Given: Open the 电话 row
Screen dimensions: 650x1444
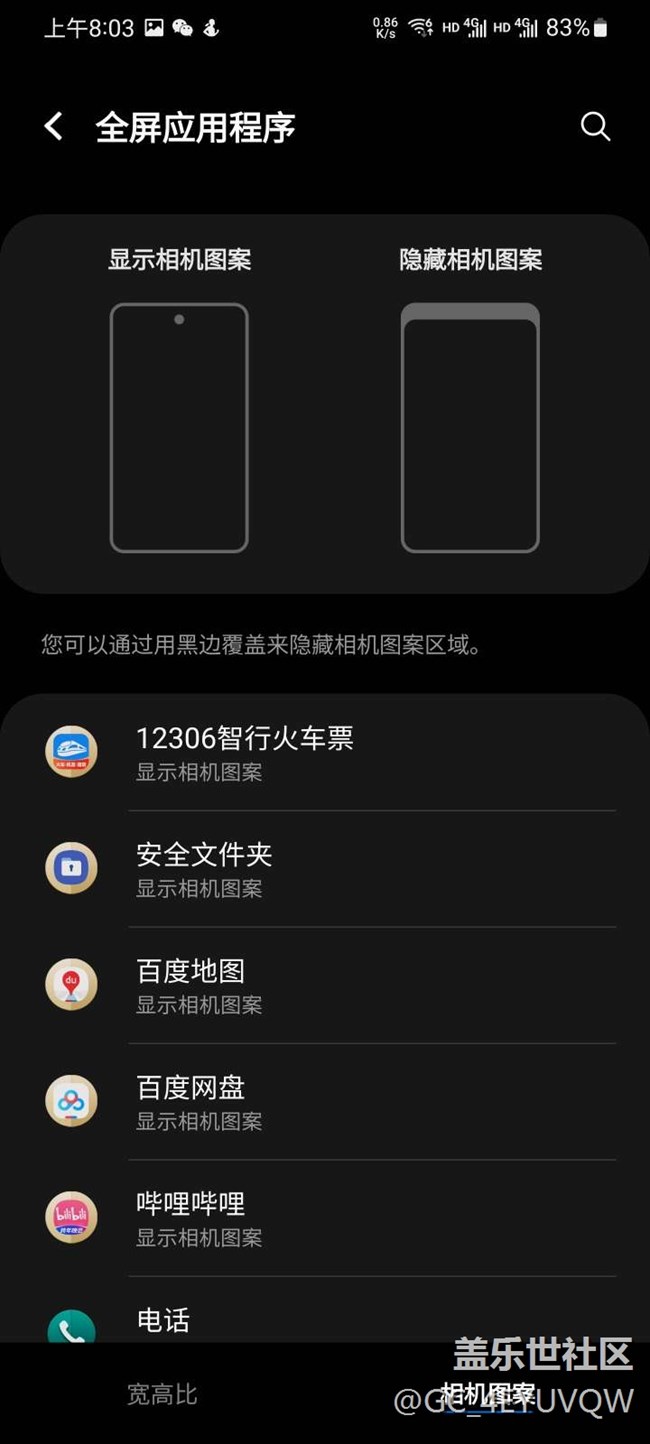Looking at the screenshot, I should [x=325, y=1310].
